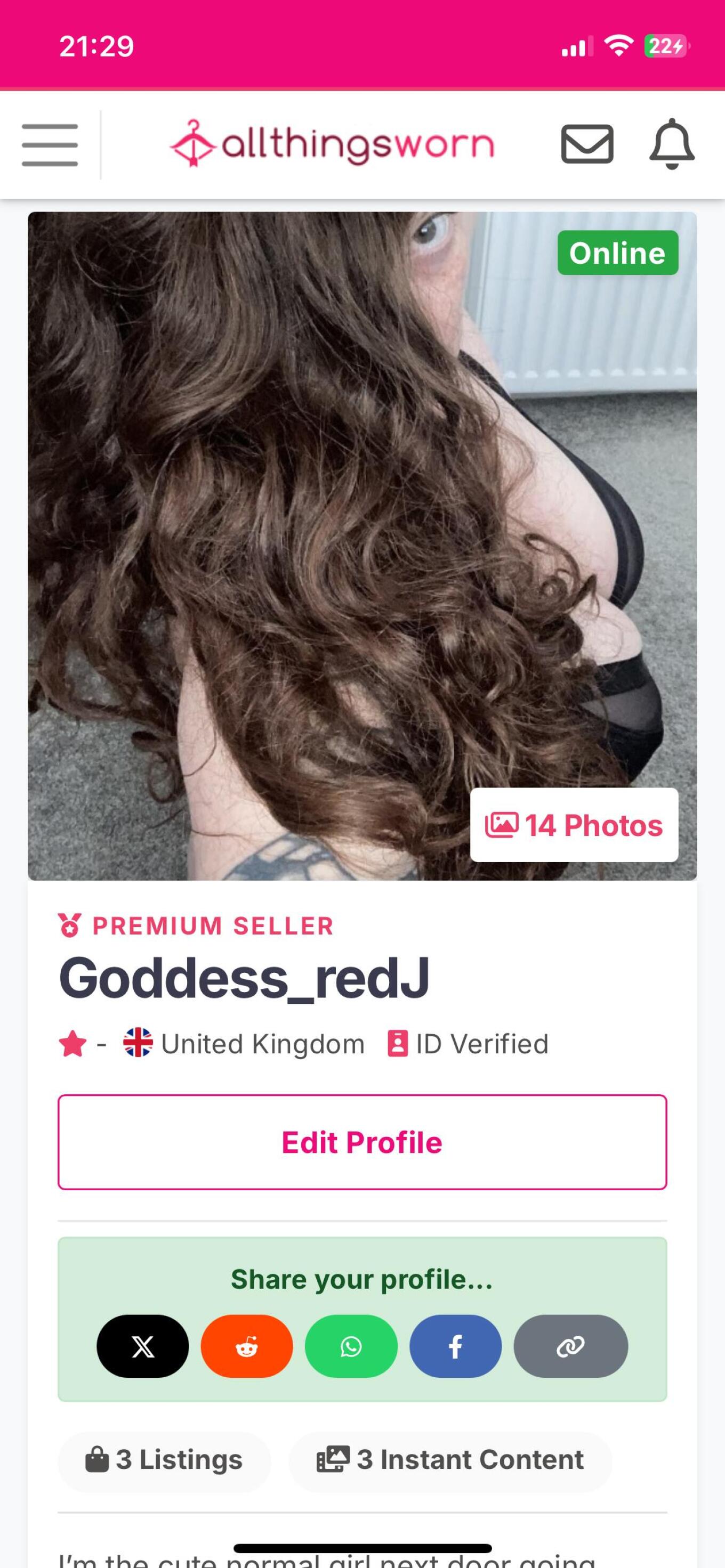Share profile on X
This screenshot has height=1568, width=725.
click(x=142, y=1346)
